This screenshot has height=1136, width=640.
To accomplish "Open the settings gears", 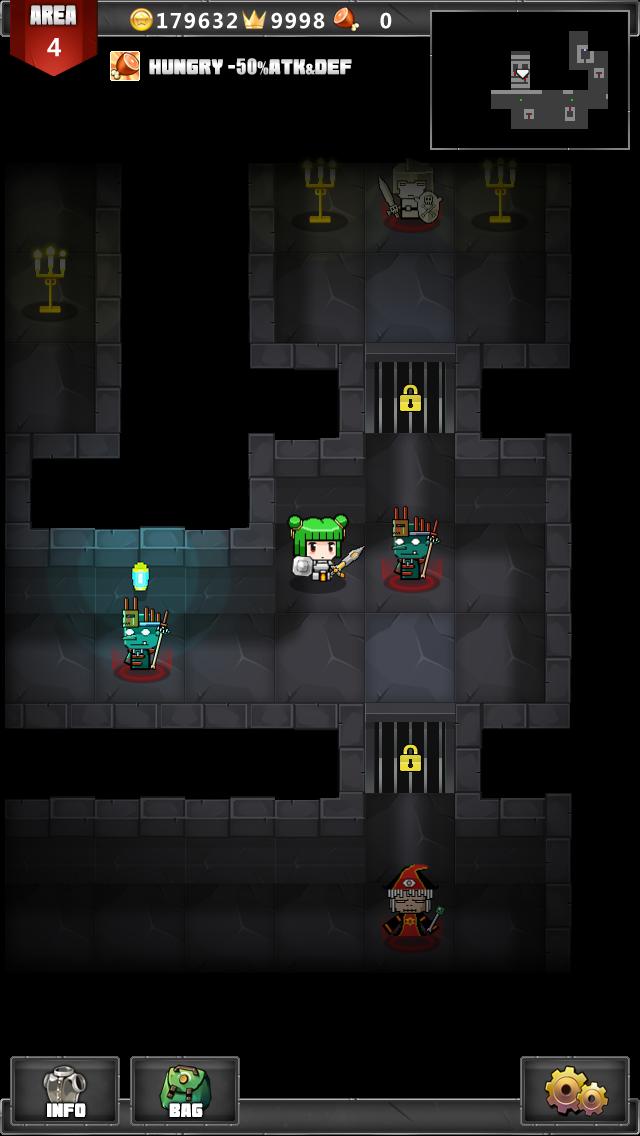I will point(574,1091).
